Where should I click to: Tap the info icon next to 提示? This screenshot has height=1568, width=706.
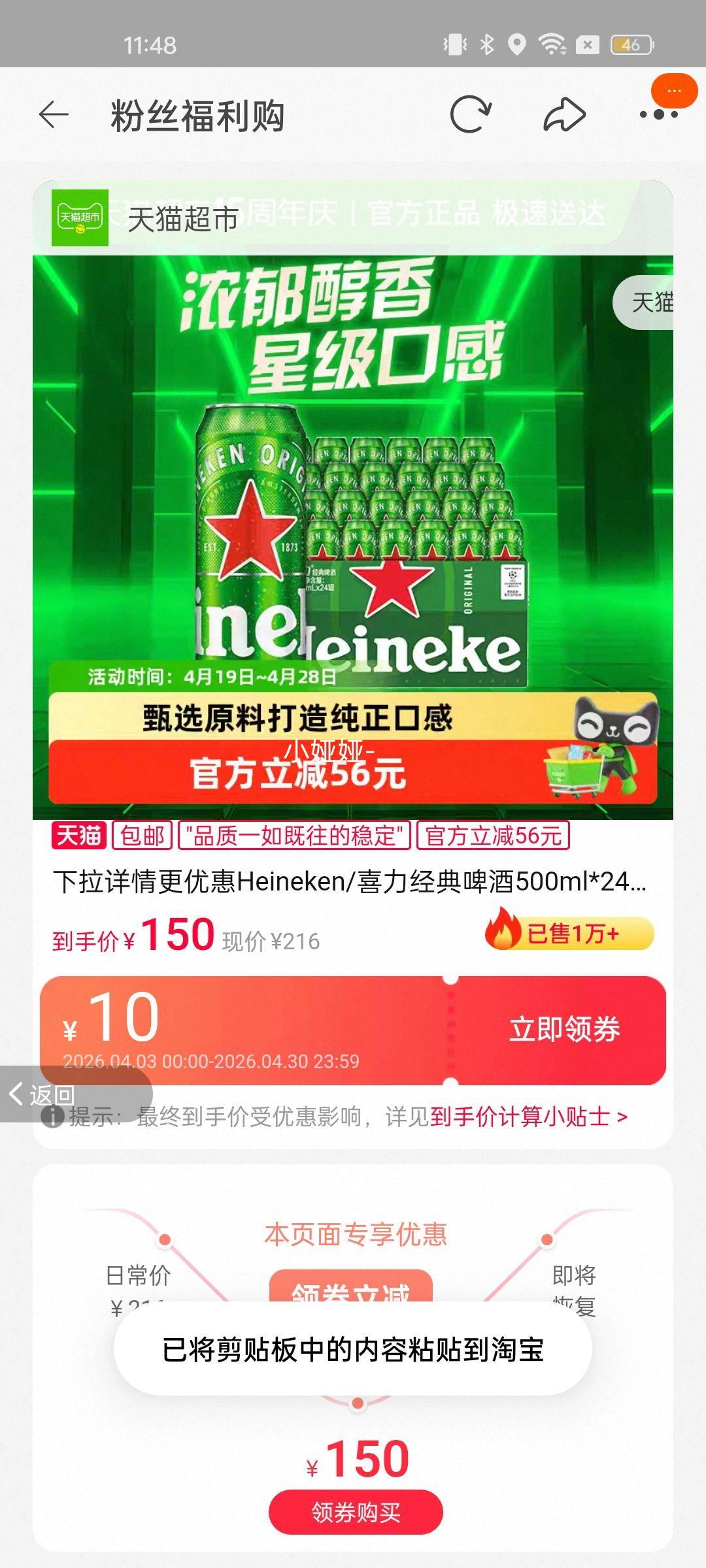(x=52, y=1117)
